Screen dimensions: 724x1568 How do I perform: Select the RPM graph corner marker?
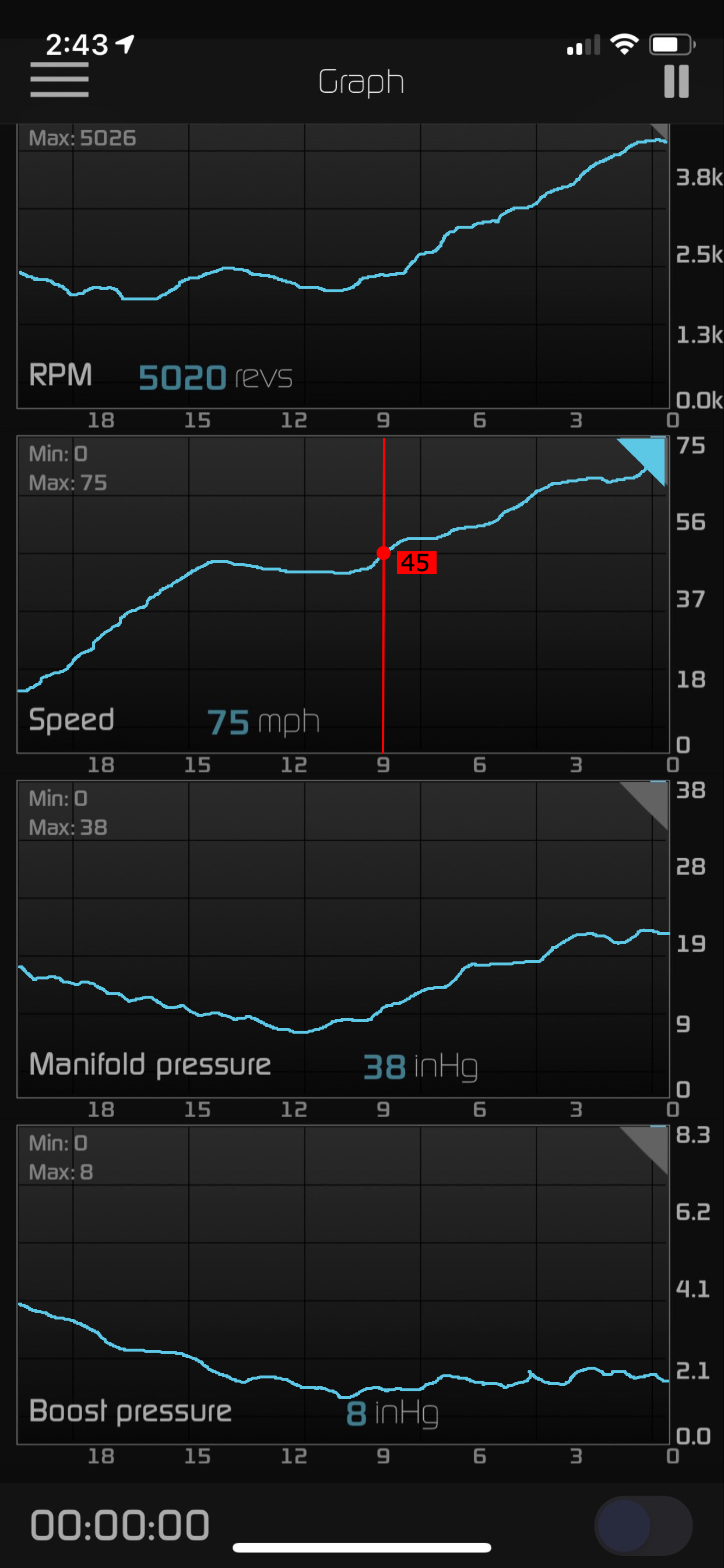click(660, 130)
